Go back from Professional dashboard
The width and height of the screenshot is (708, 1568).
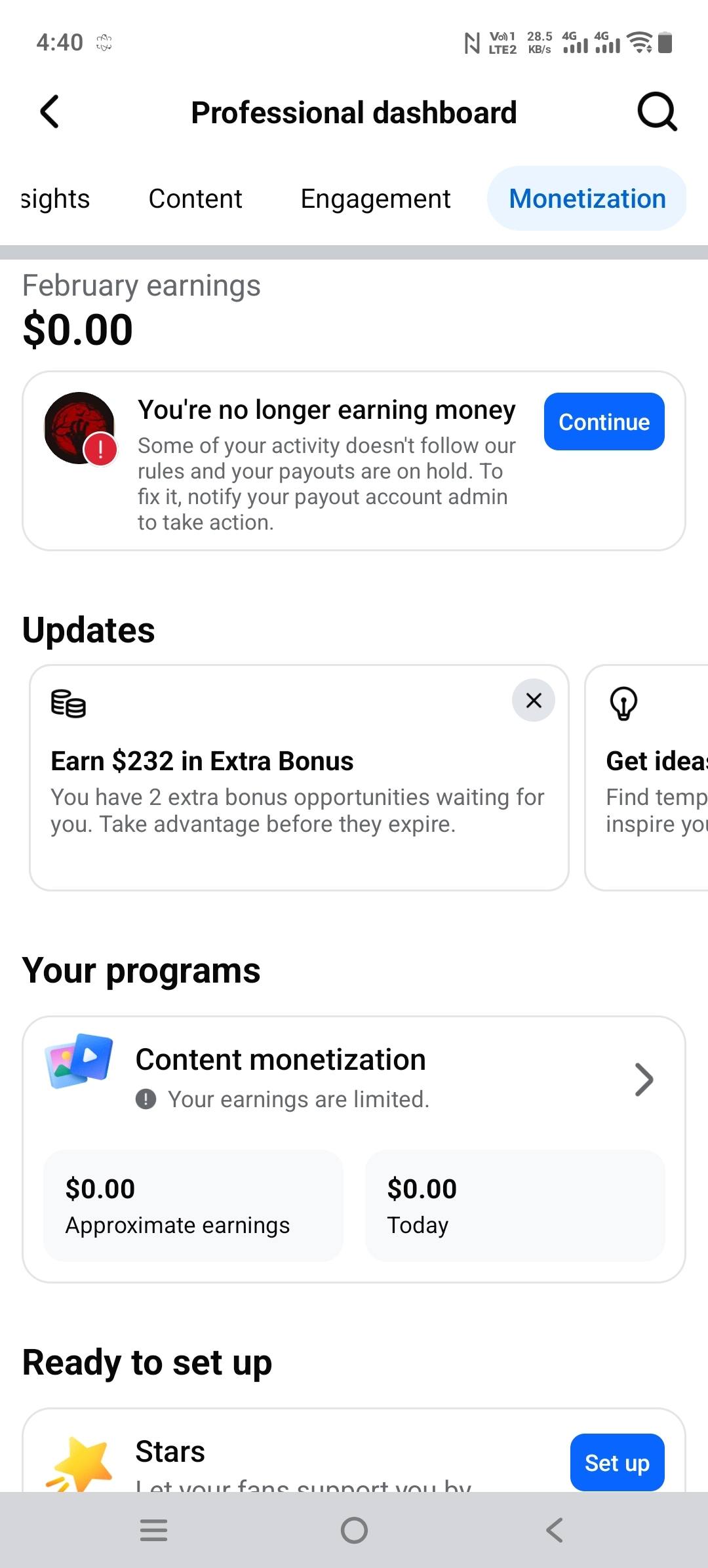(x=50, y=111)
